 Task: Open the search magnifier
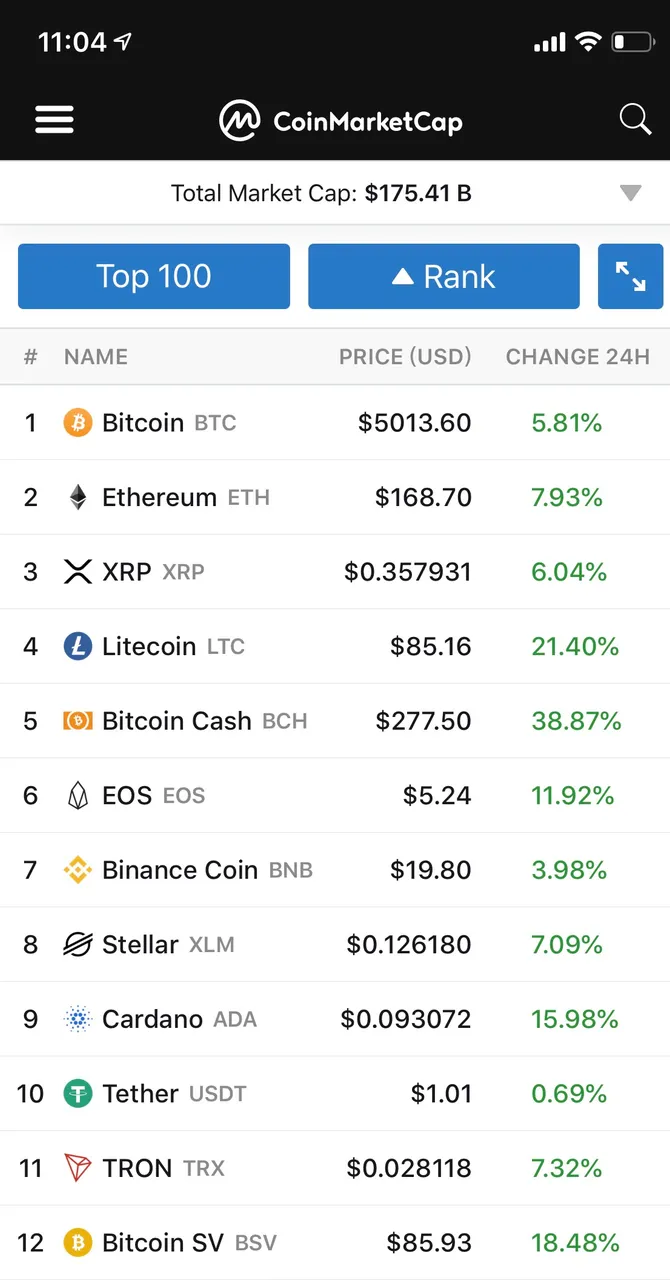635,120
